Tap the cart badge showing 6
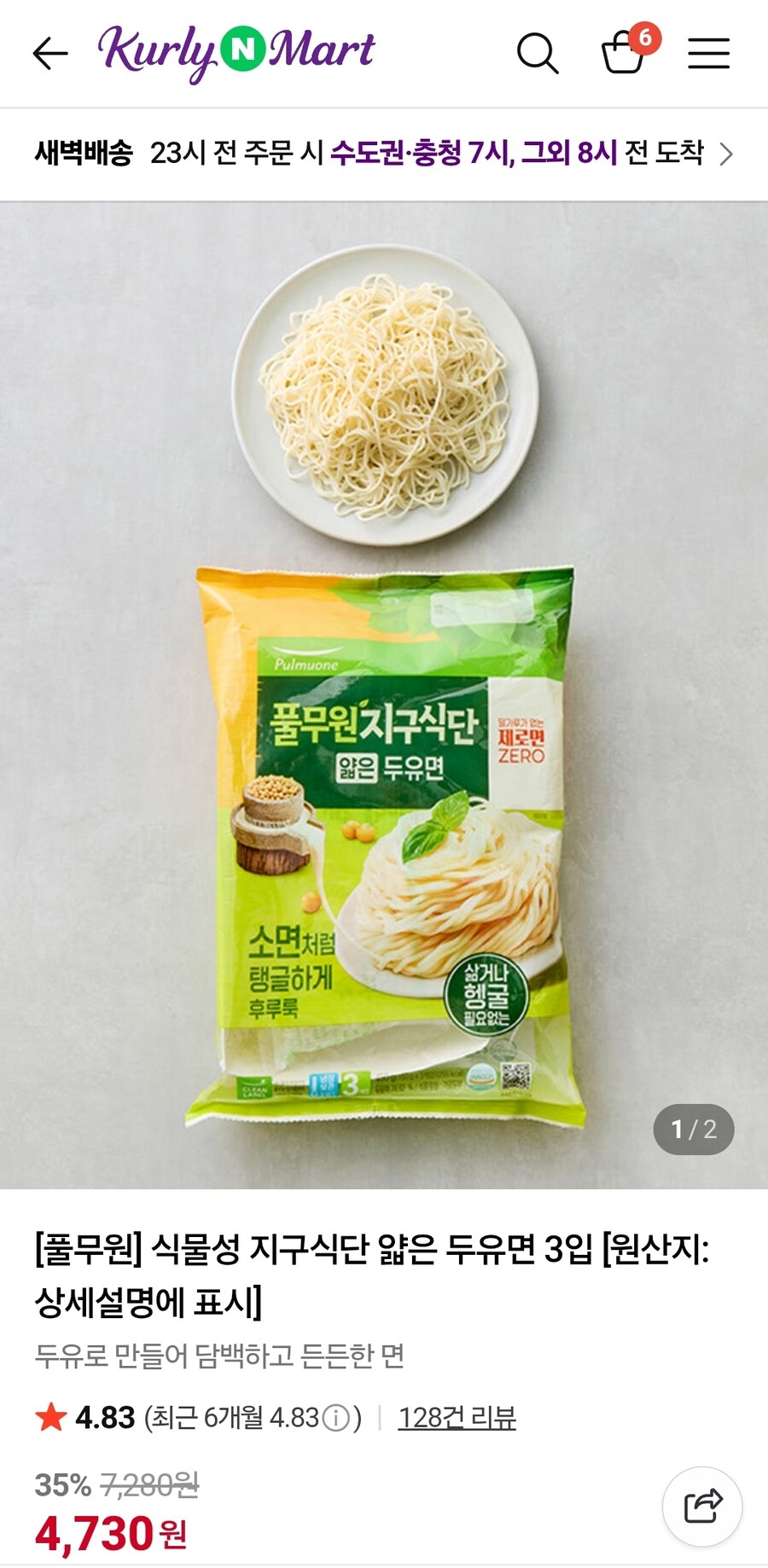This screenshot has width=768, height=1568. [646, 38]
